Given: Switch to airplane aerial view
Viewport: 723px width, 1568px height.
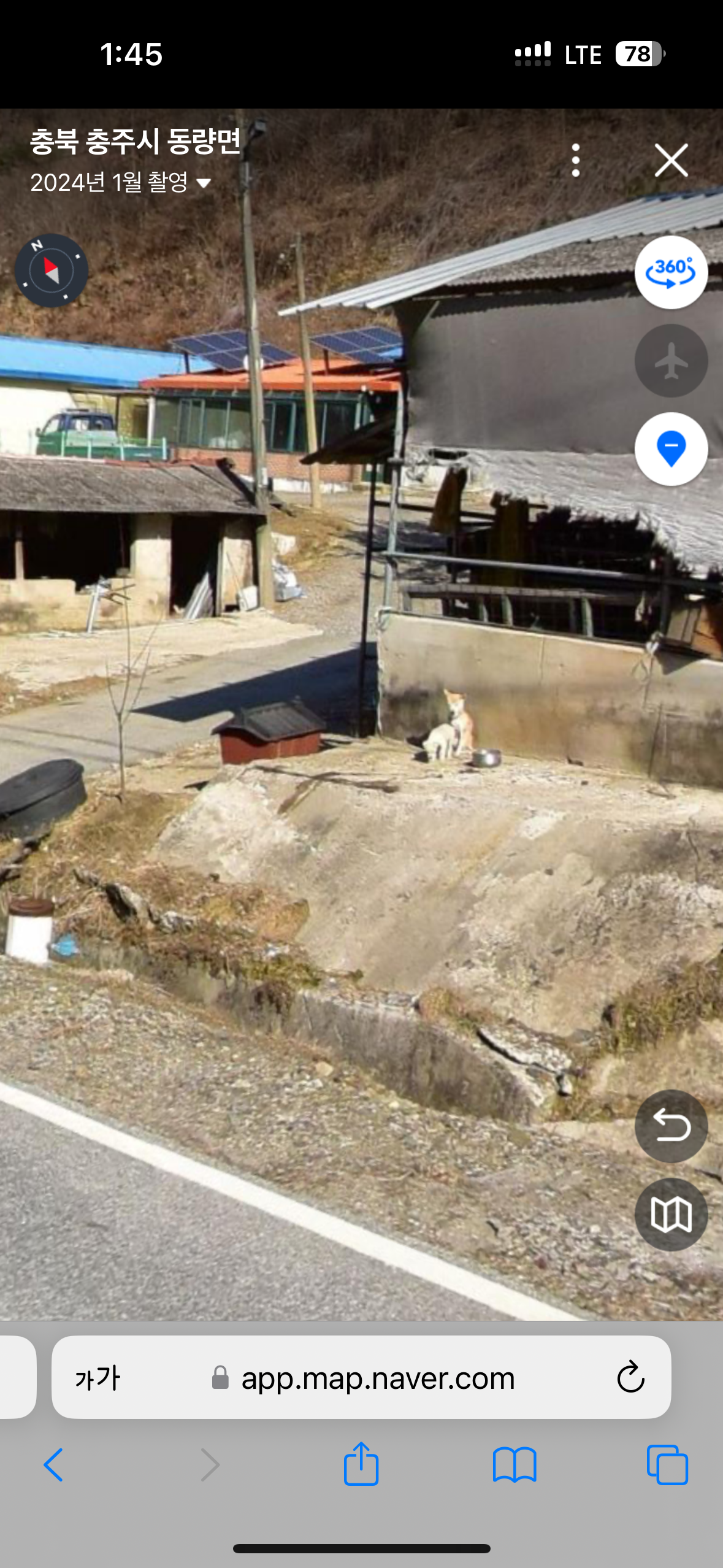Looking at the screenshot, I should (671, 361).
